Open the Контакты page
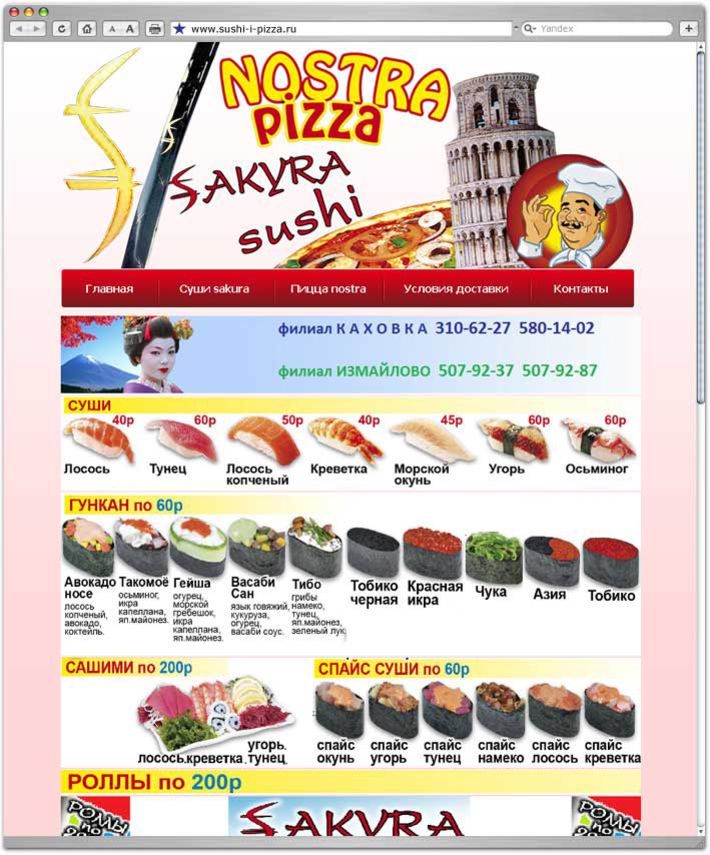Screen dimensions: 710x855 581,289
